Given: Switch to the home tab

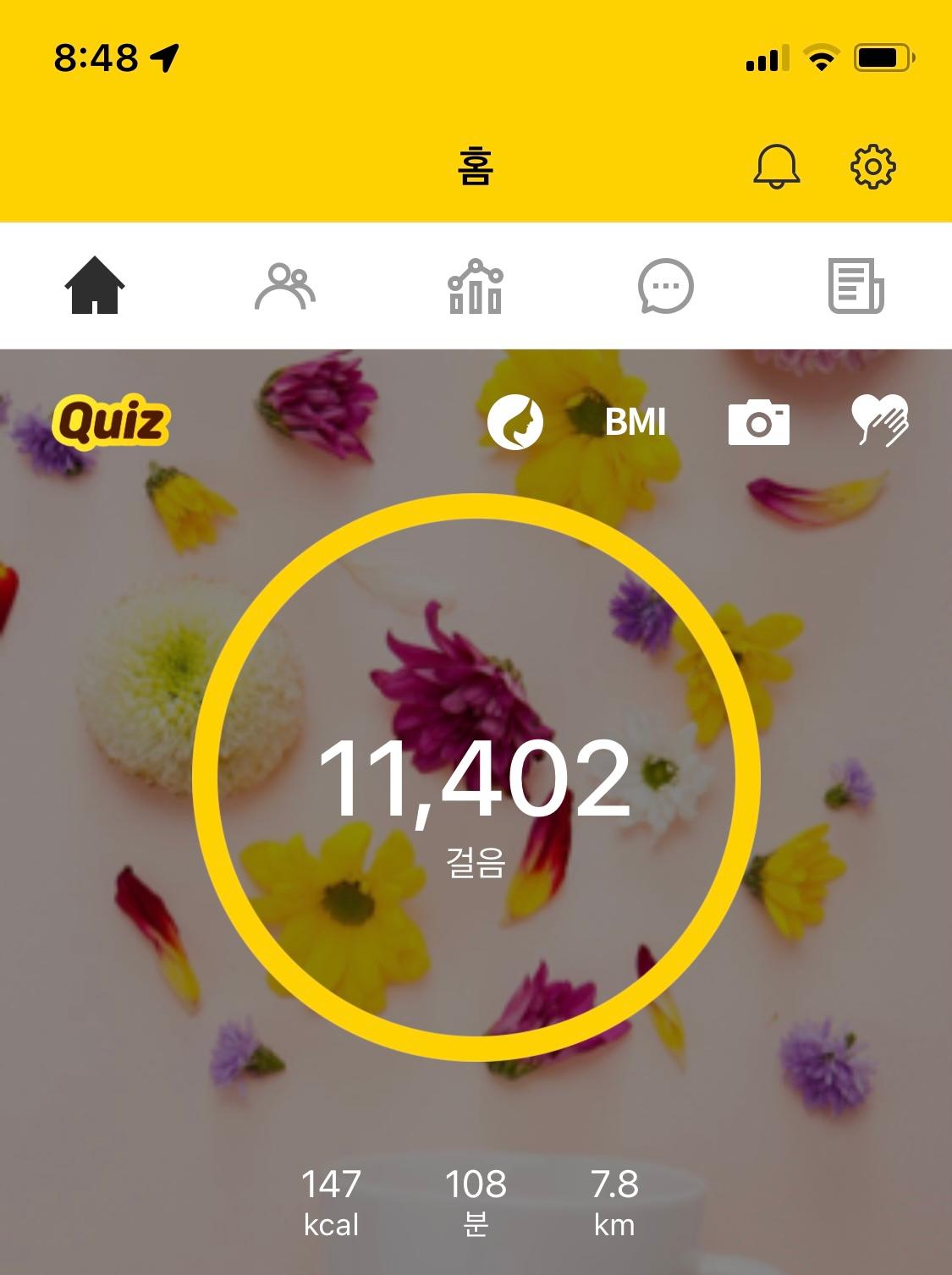Looking at the screenshot, I should coord(95,286).
